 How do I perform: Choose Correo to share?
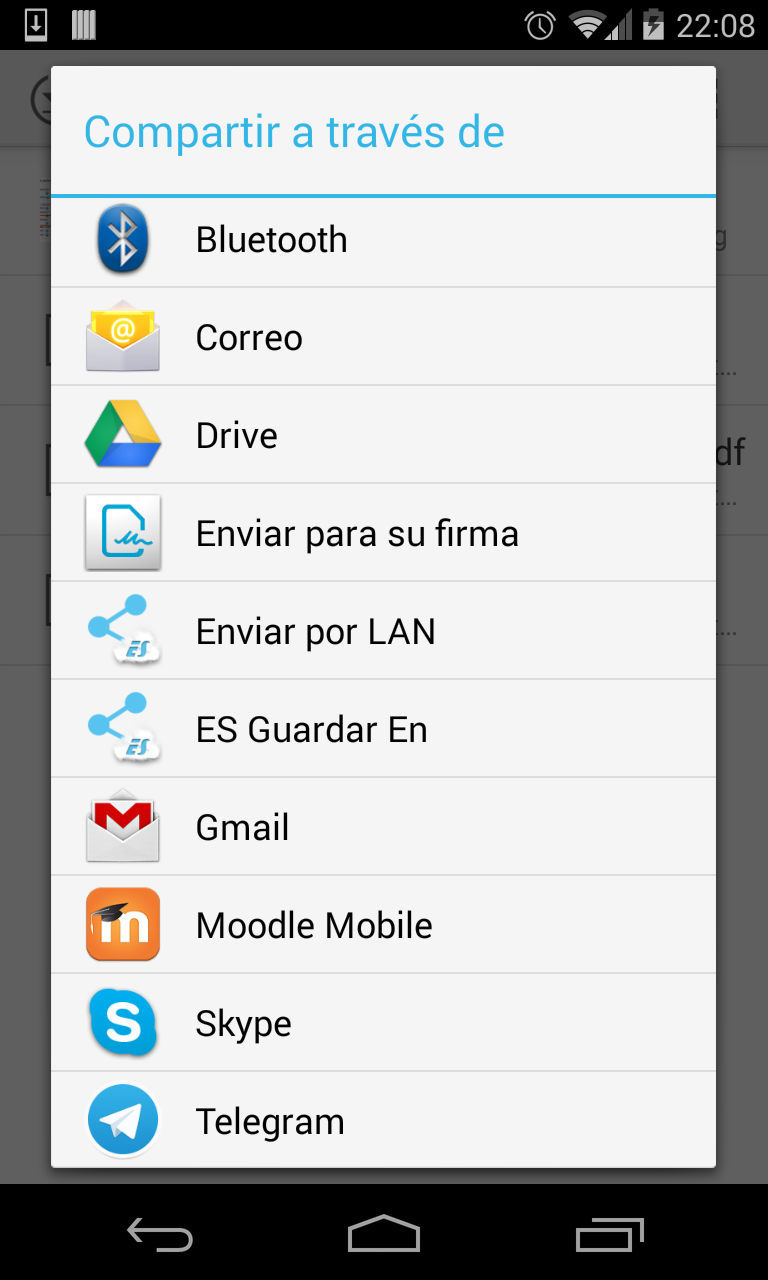tap(383, 337)
